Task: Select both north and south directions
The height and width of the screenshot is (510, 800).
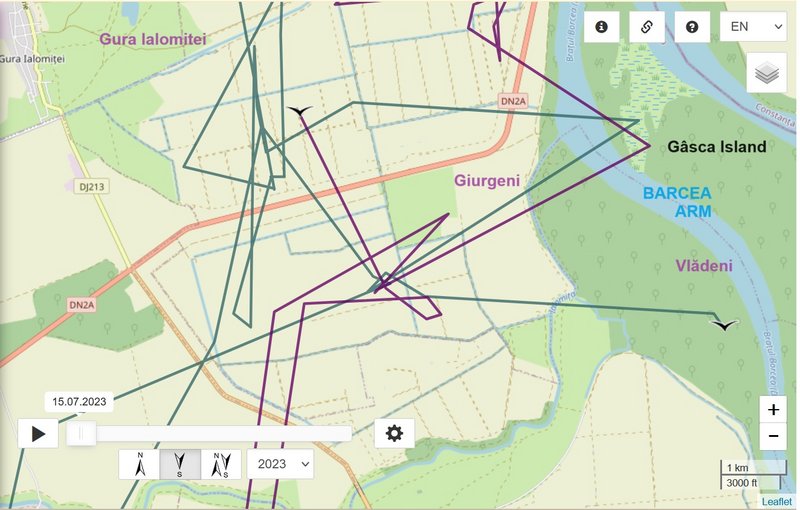Action: pyautogui.click(x=222, y=464)
